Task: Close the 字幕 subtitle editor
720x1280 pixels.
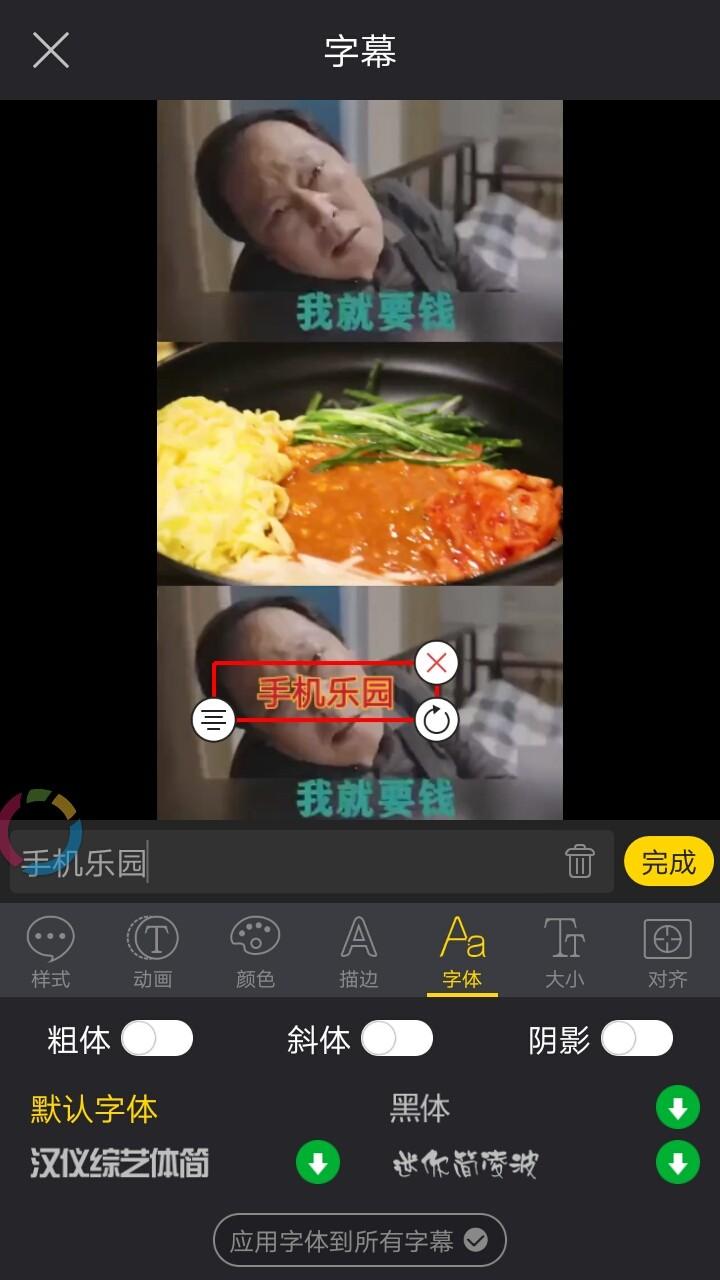Action: tap(50, 50)
